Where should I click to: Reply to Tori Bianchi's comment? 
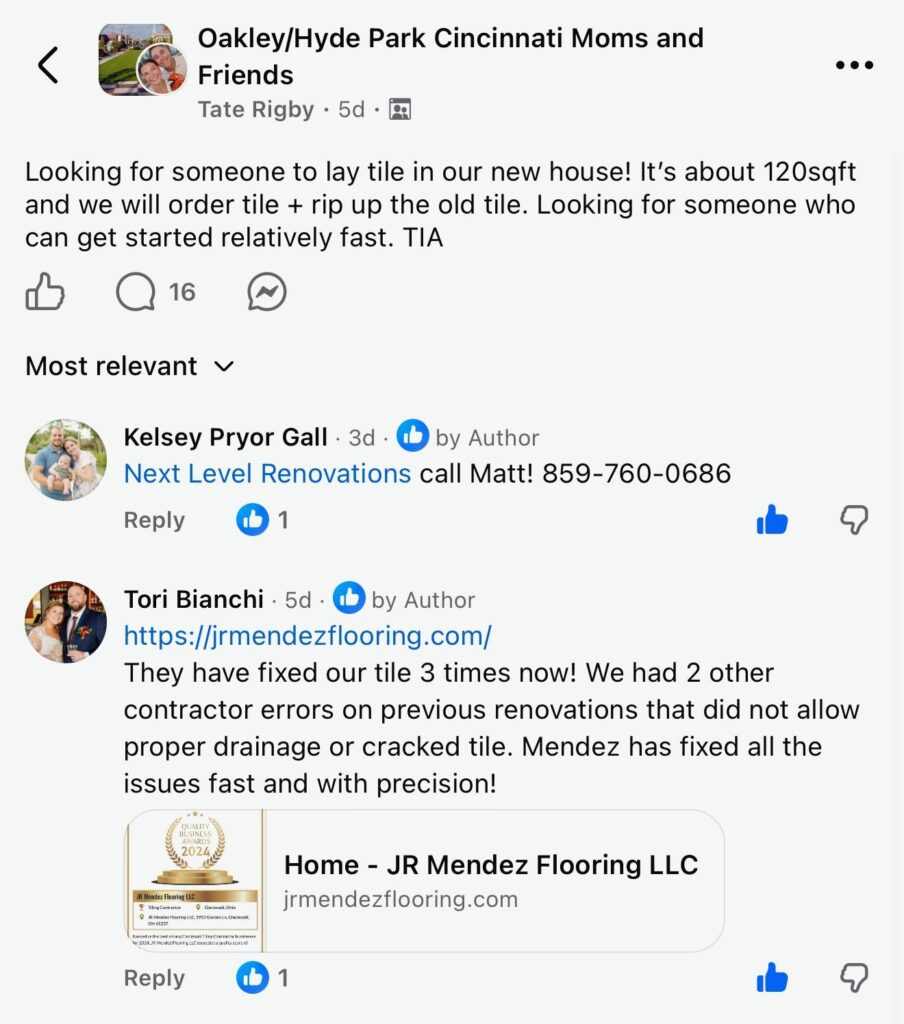coord(154,978)
